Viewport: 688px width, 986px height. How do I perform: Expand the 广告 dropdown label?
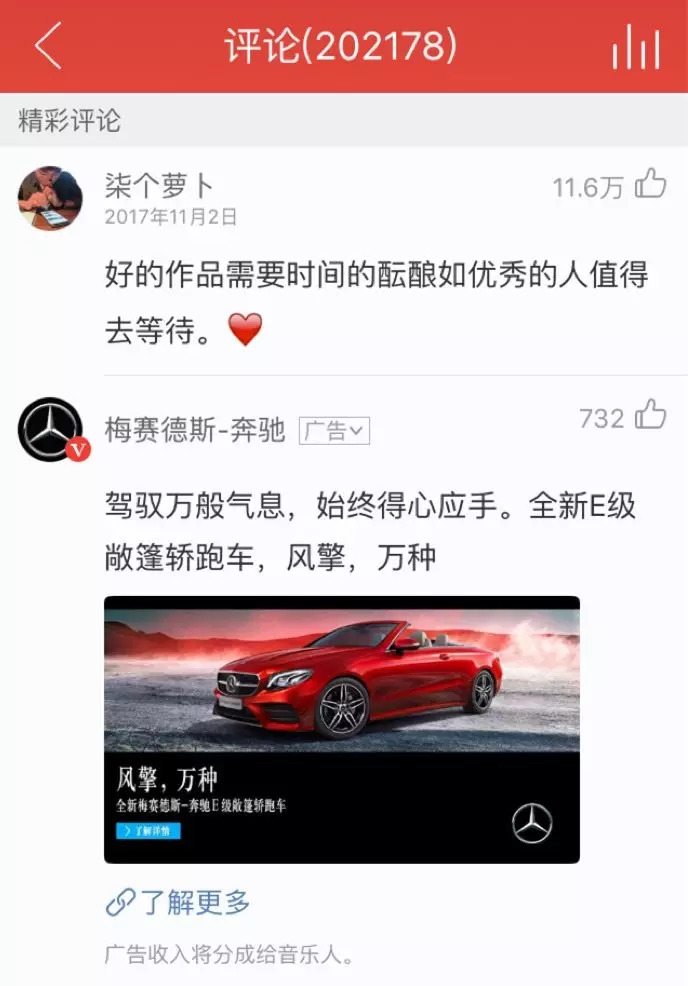click(334, 431)
